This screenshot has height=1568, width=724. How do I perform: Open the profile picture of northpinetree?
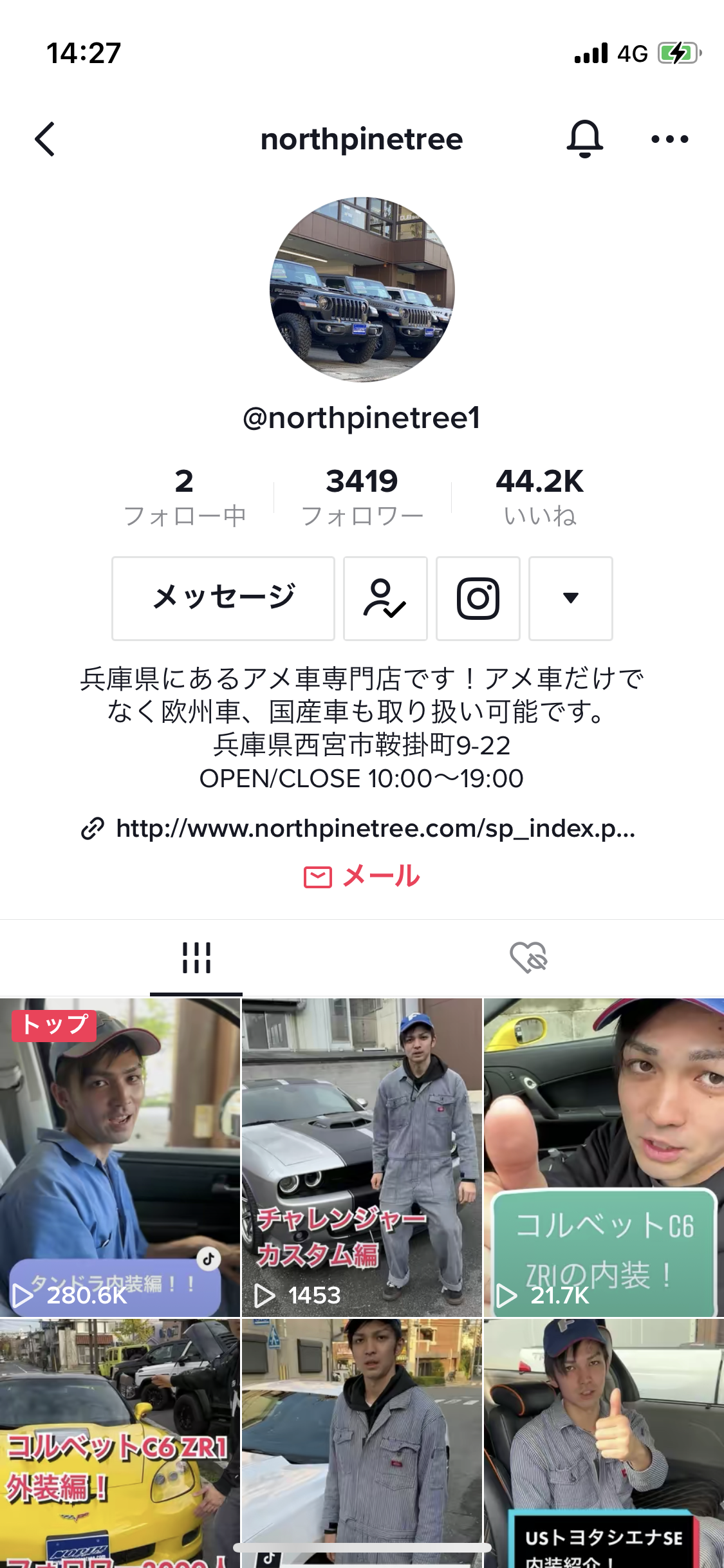coord(362,290)
